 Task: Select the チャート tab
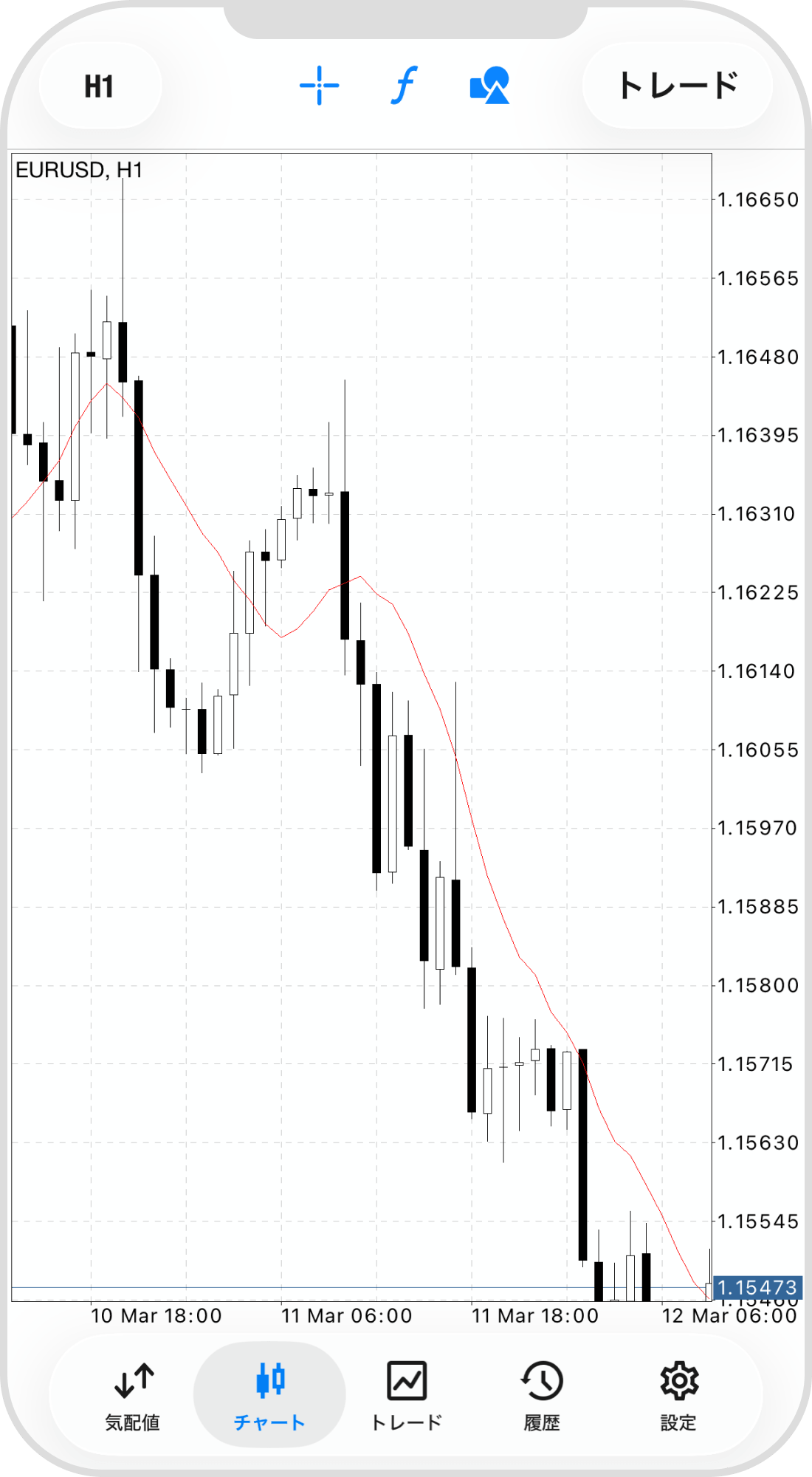[x=269, y=1396]
